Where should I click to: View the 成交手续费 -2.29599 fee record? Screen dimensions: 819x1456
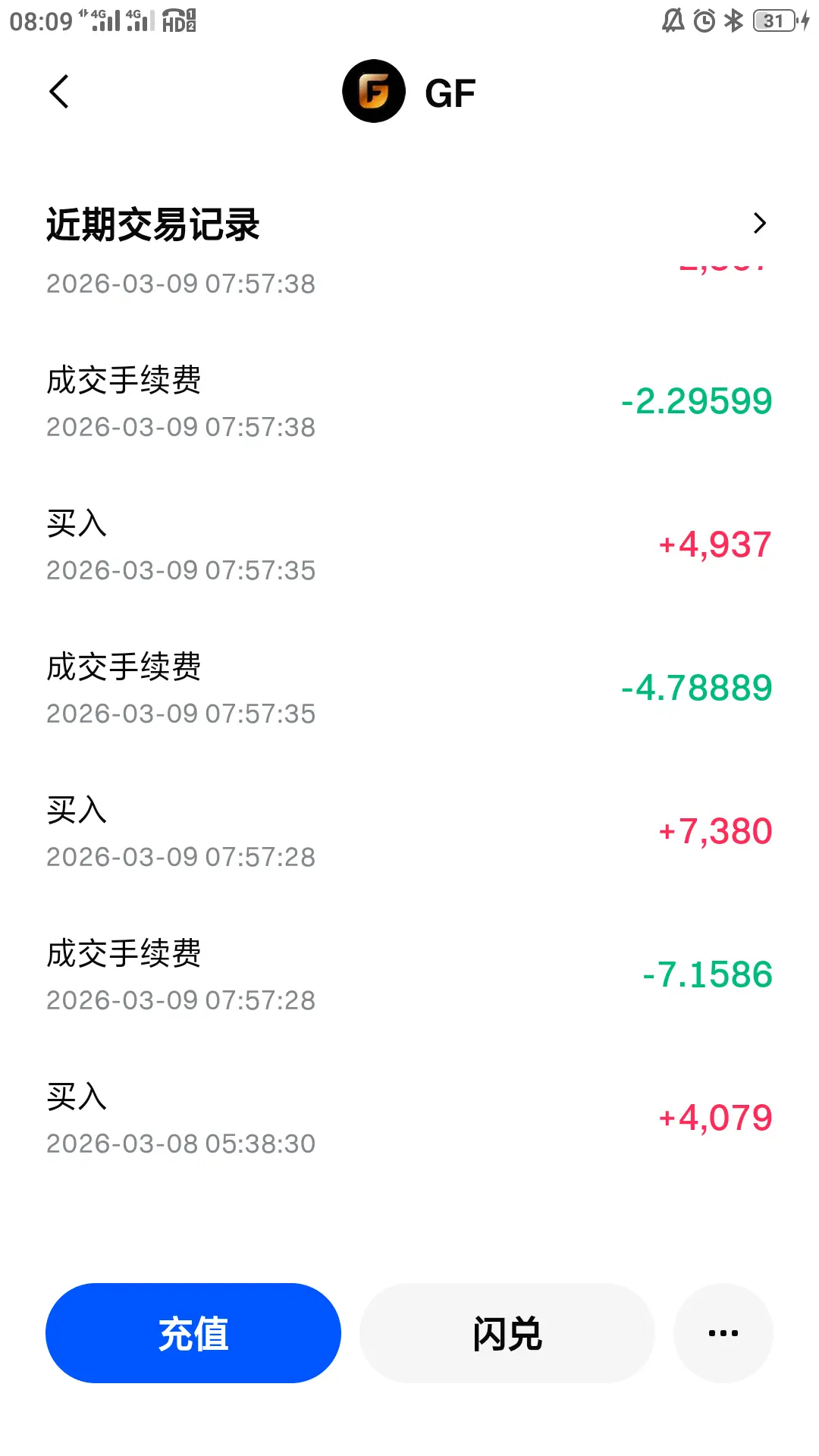pyautogui.click(x=409, y=402)
